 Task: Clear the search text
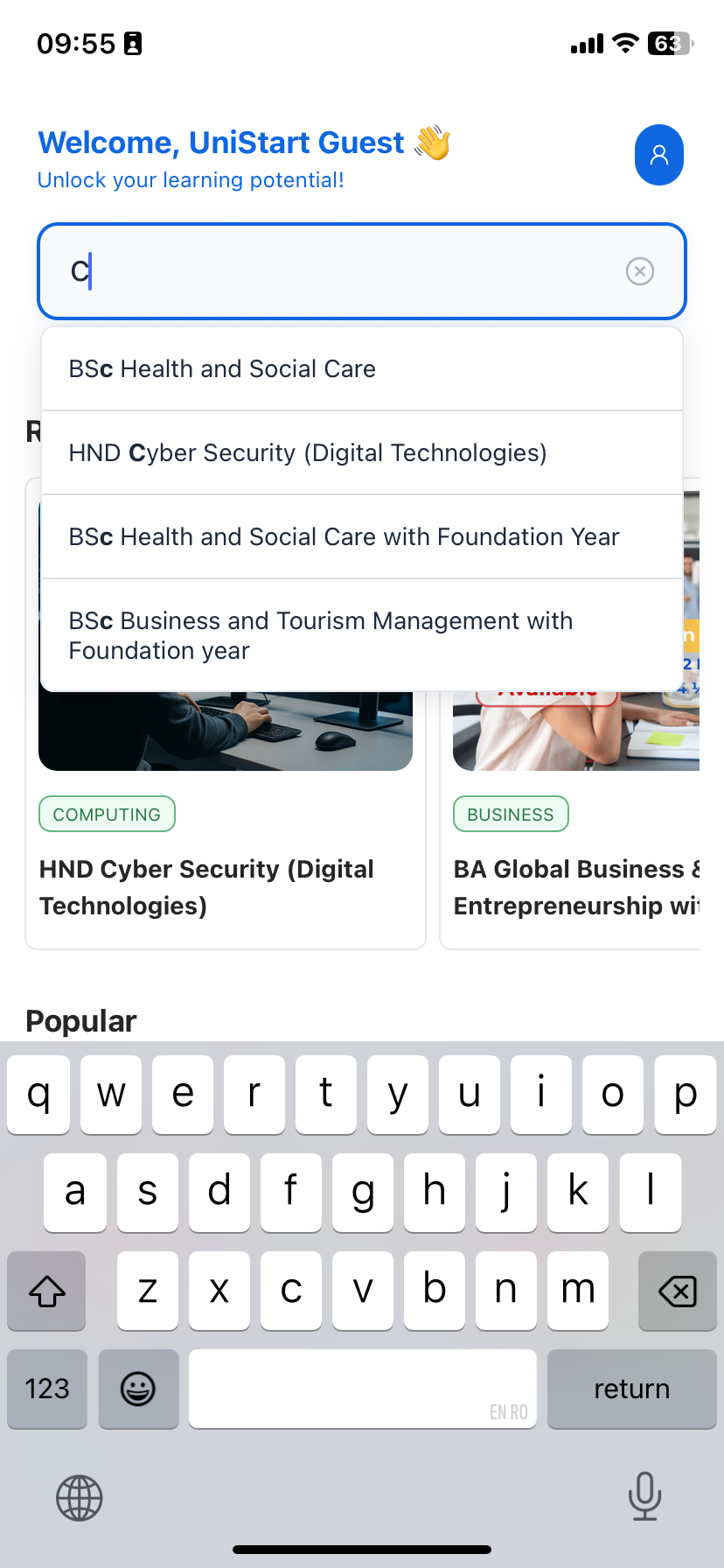(x=640, y=271)
